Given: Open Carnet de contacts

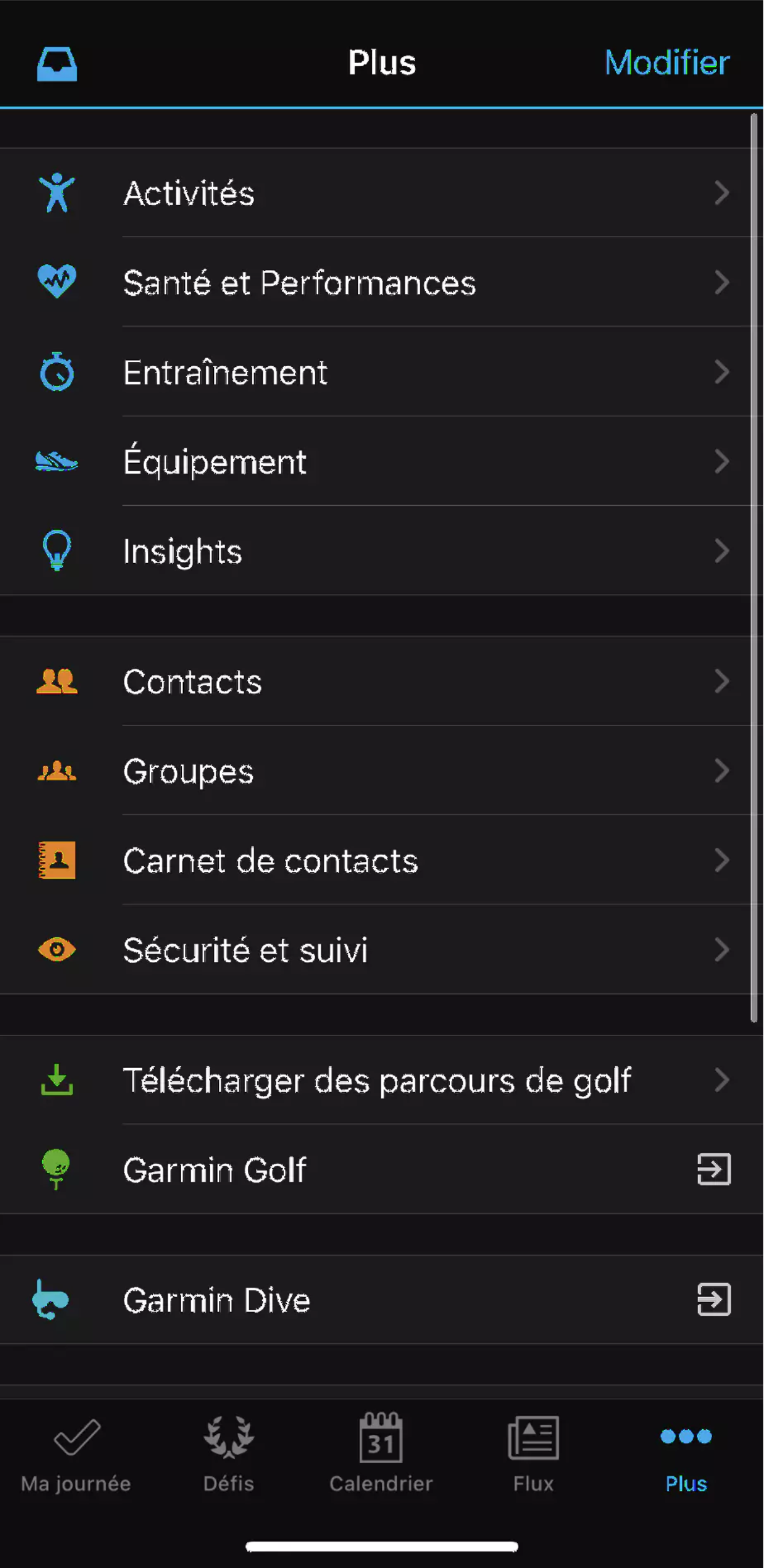Looking at the screenshot, I should 380,860.
